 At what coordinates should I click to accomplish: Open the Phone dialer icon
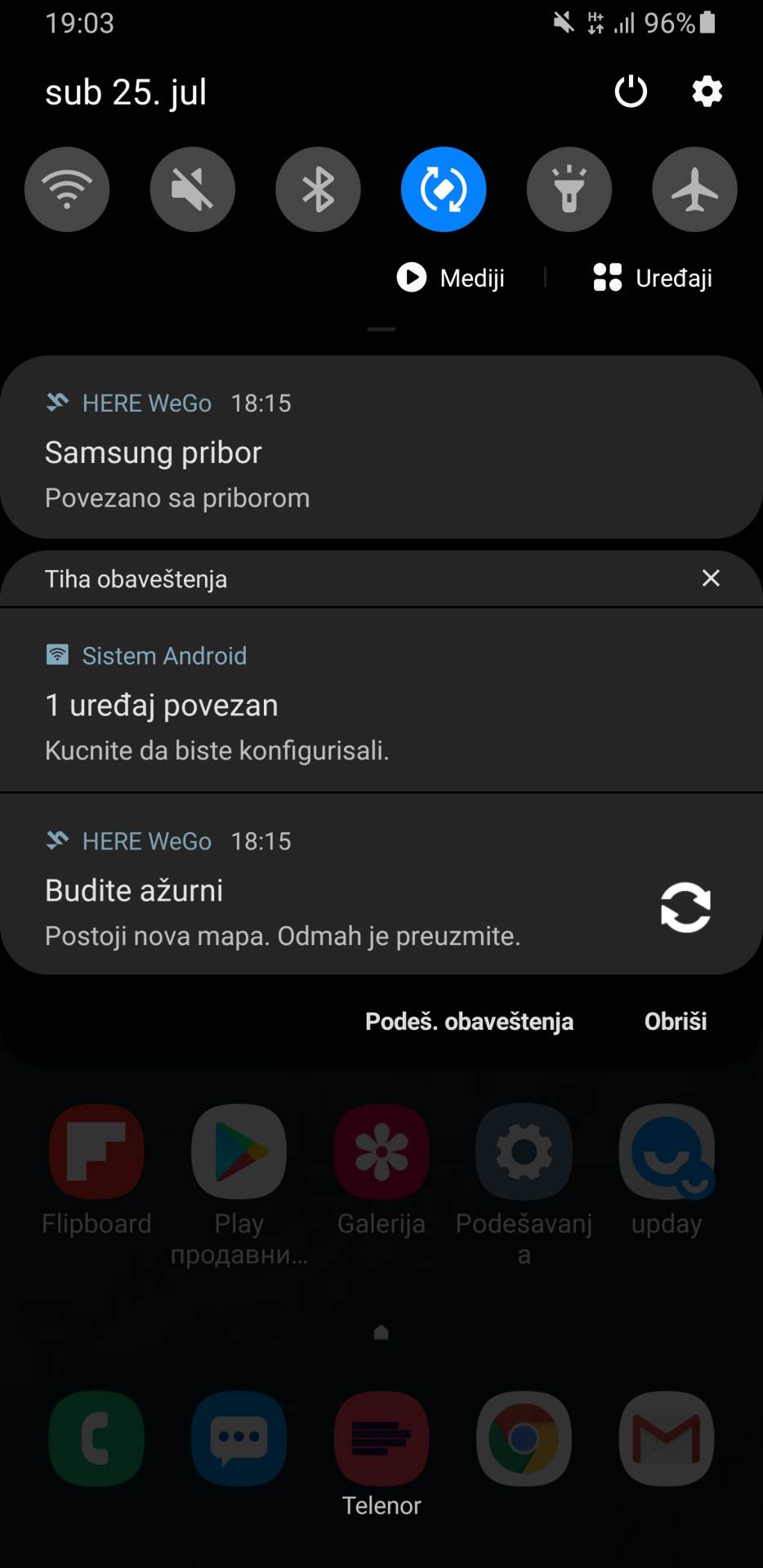click(96, 1439)
